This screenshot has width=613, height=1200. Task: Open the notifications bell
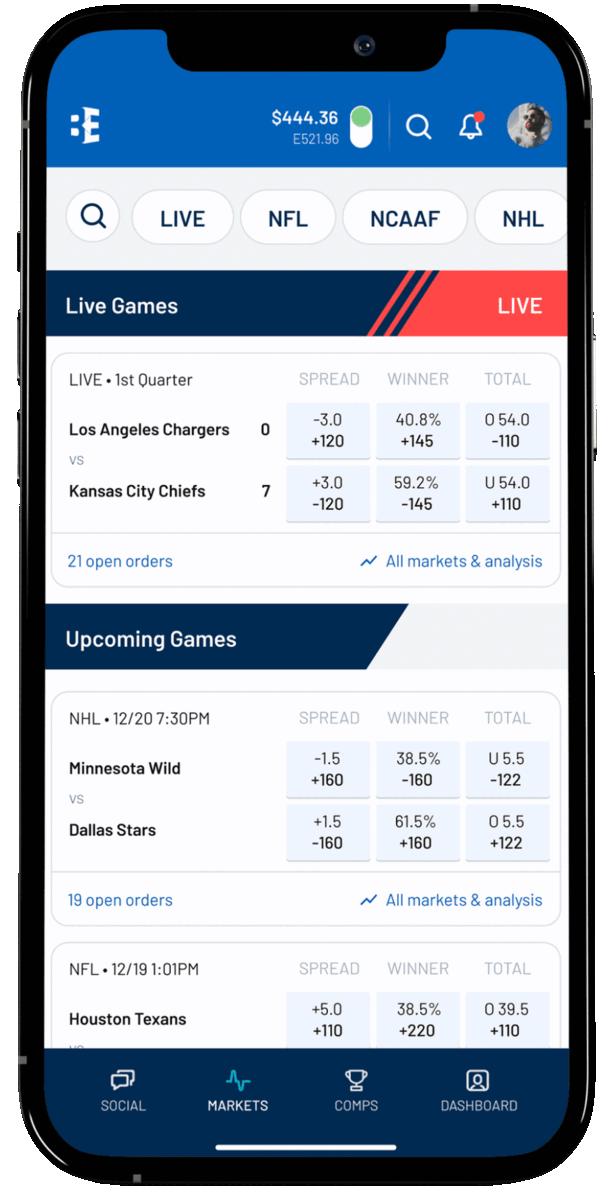click(470, 127)
